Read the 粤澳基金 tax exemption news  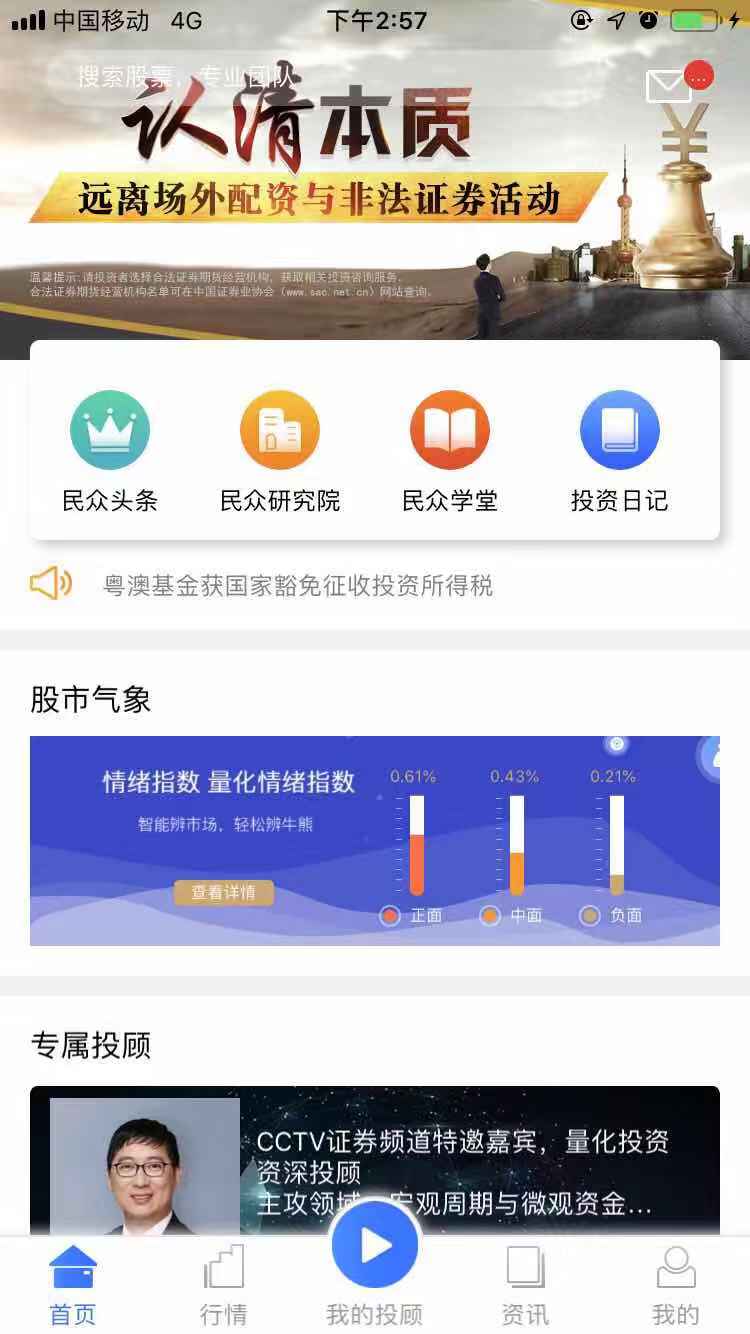[298, 585]
